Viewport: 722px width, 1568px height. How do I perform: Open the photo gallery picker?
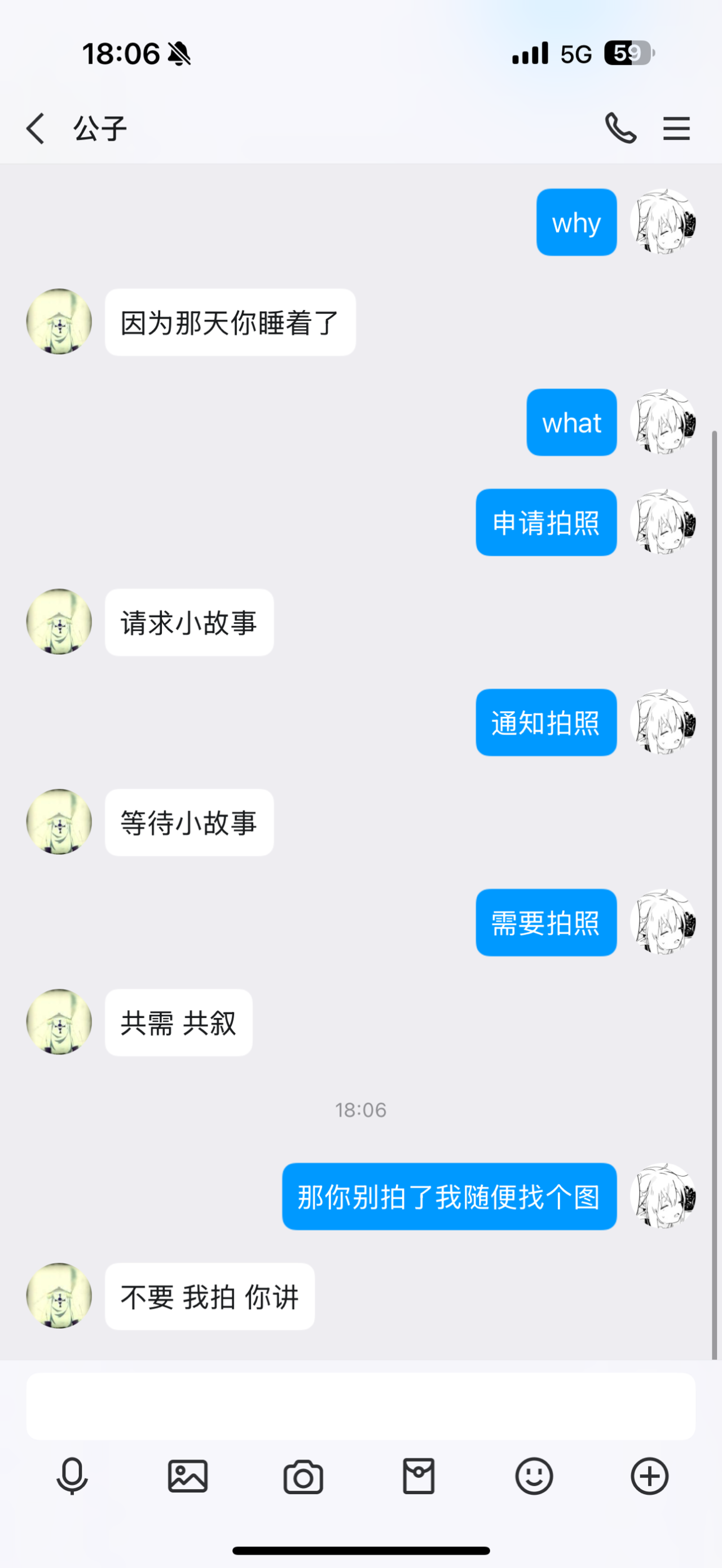186,1476
